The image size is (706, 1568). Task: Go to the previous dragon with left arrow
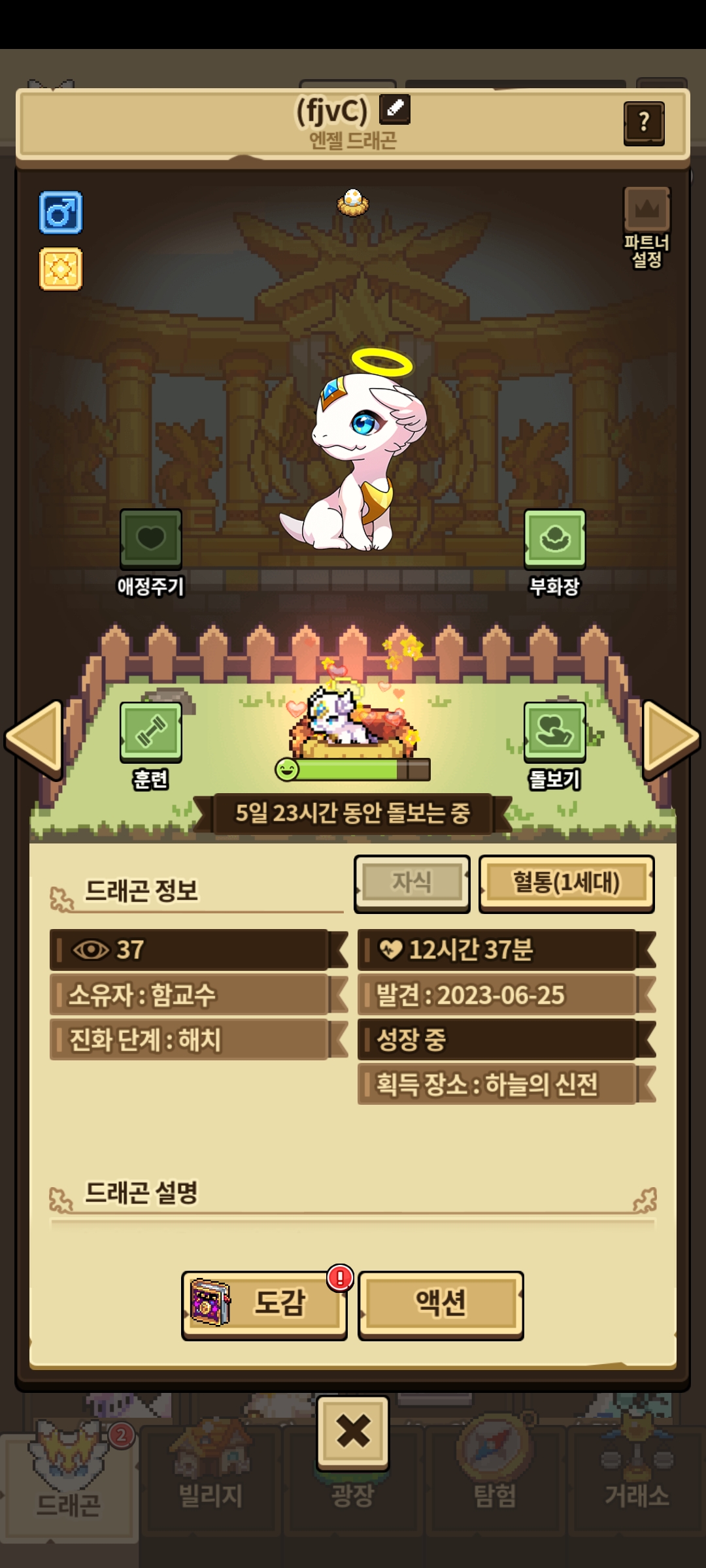34,738
